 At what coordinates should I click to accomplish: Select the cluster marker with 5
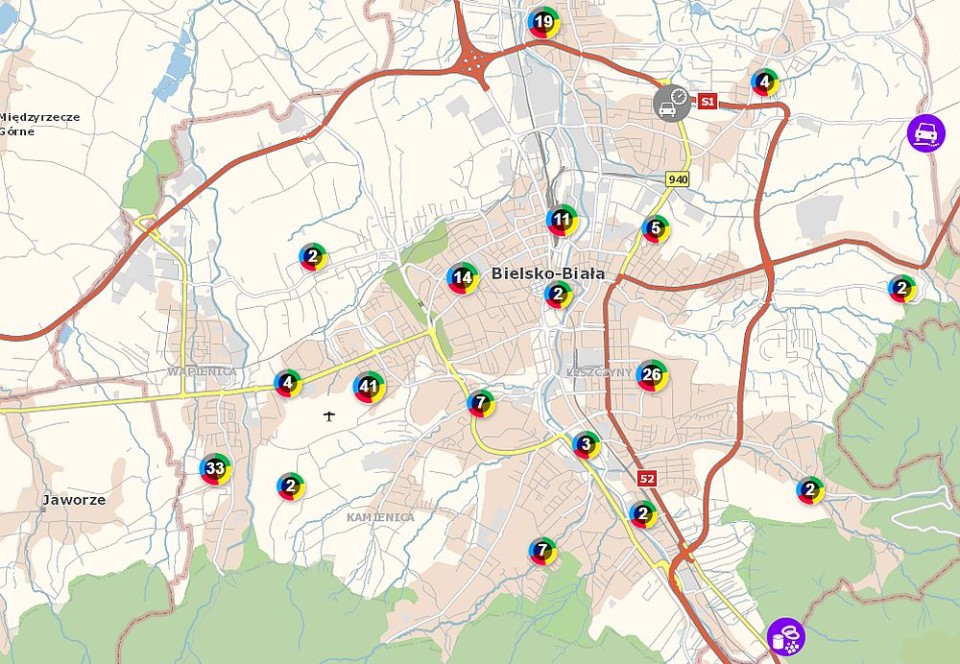click(655, 229)
